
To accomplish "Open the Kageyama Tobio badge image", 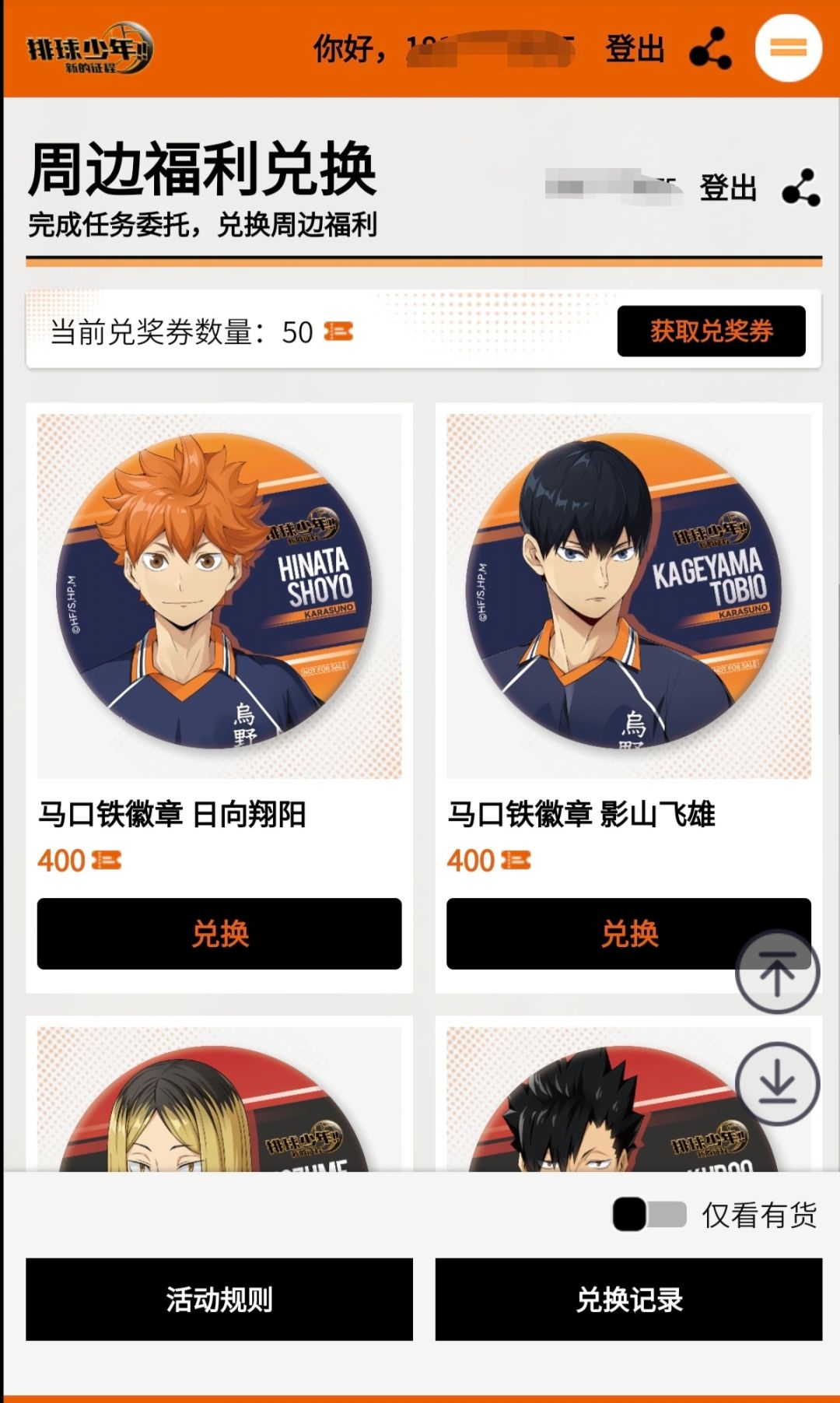I will coord(628,596).
